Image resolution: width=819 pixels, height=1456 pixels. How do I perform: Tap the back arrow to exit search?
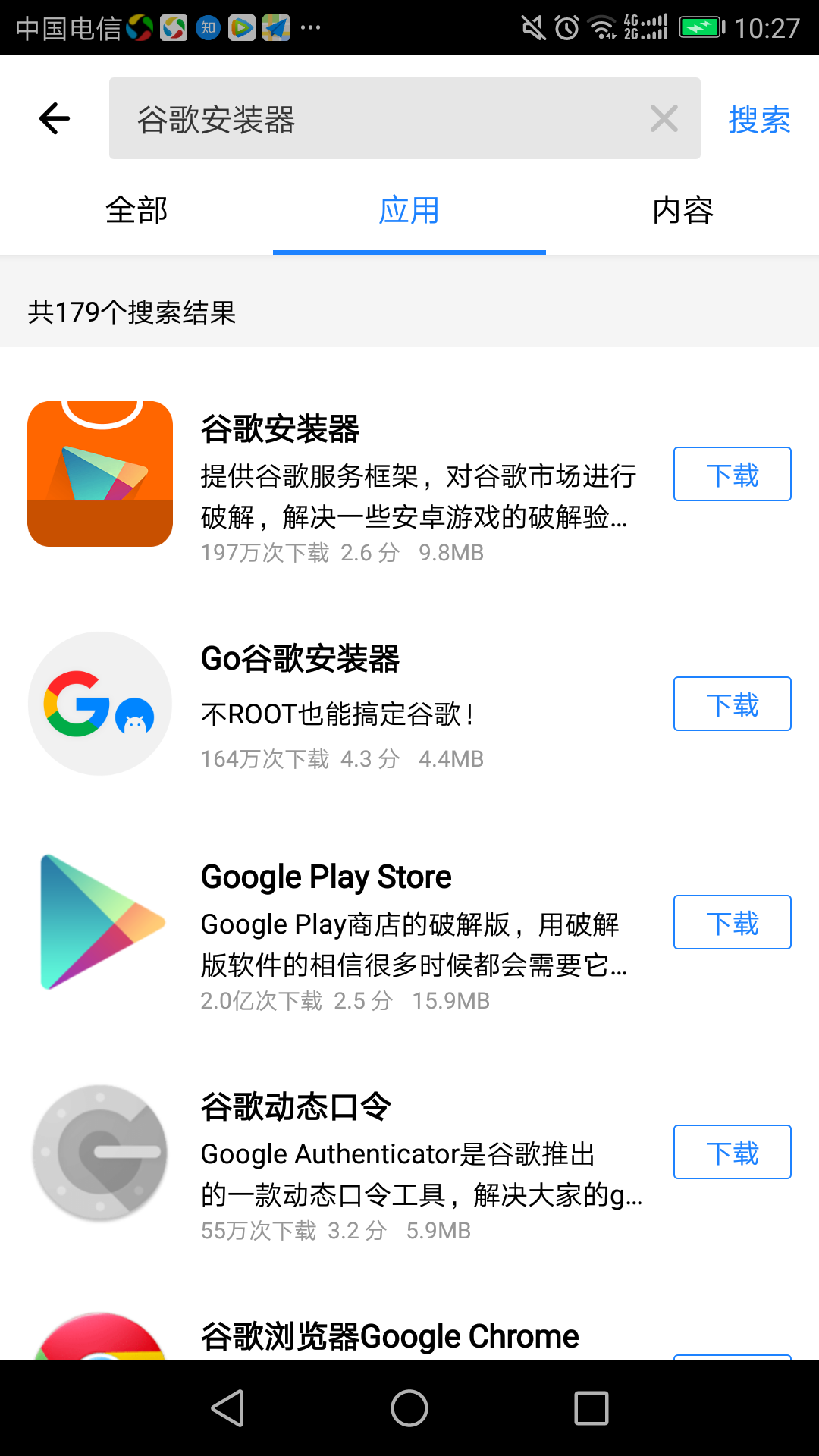(x=54, y=118)
